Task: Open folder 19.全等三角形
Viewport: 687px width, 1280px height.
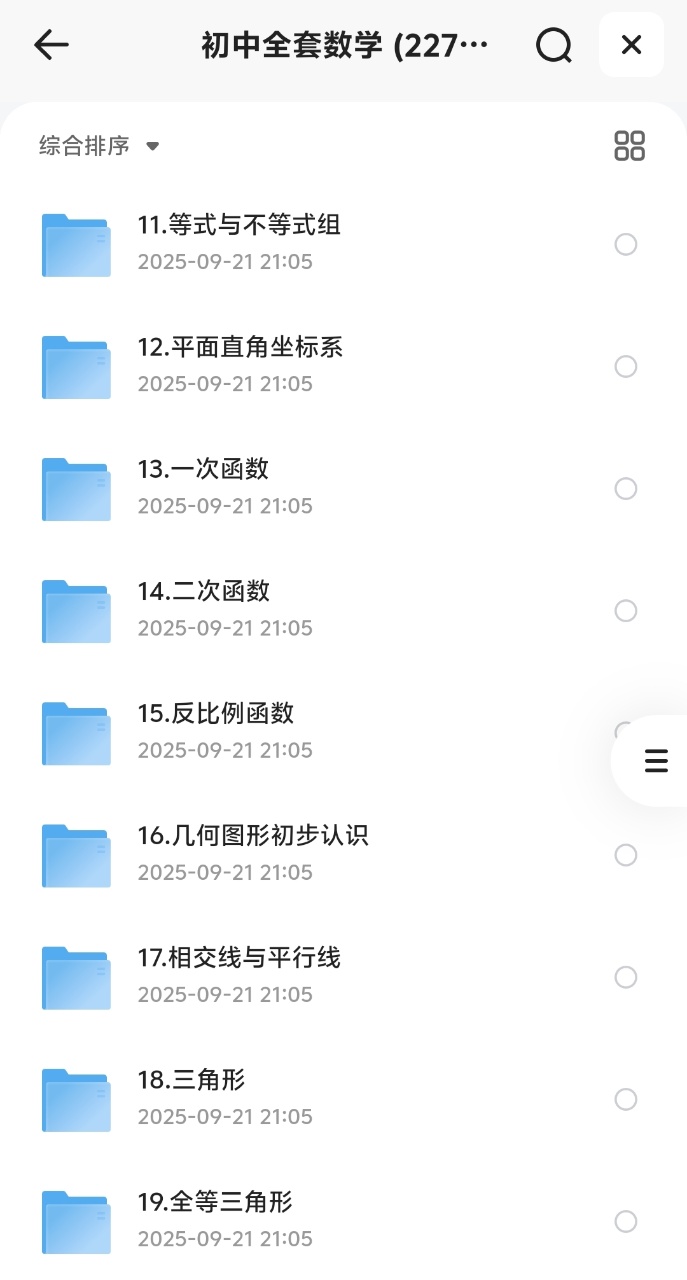Action: (x=215, y=1202)
